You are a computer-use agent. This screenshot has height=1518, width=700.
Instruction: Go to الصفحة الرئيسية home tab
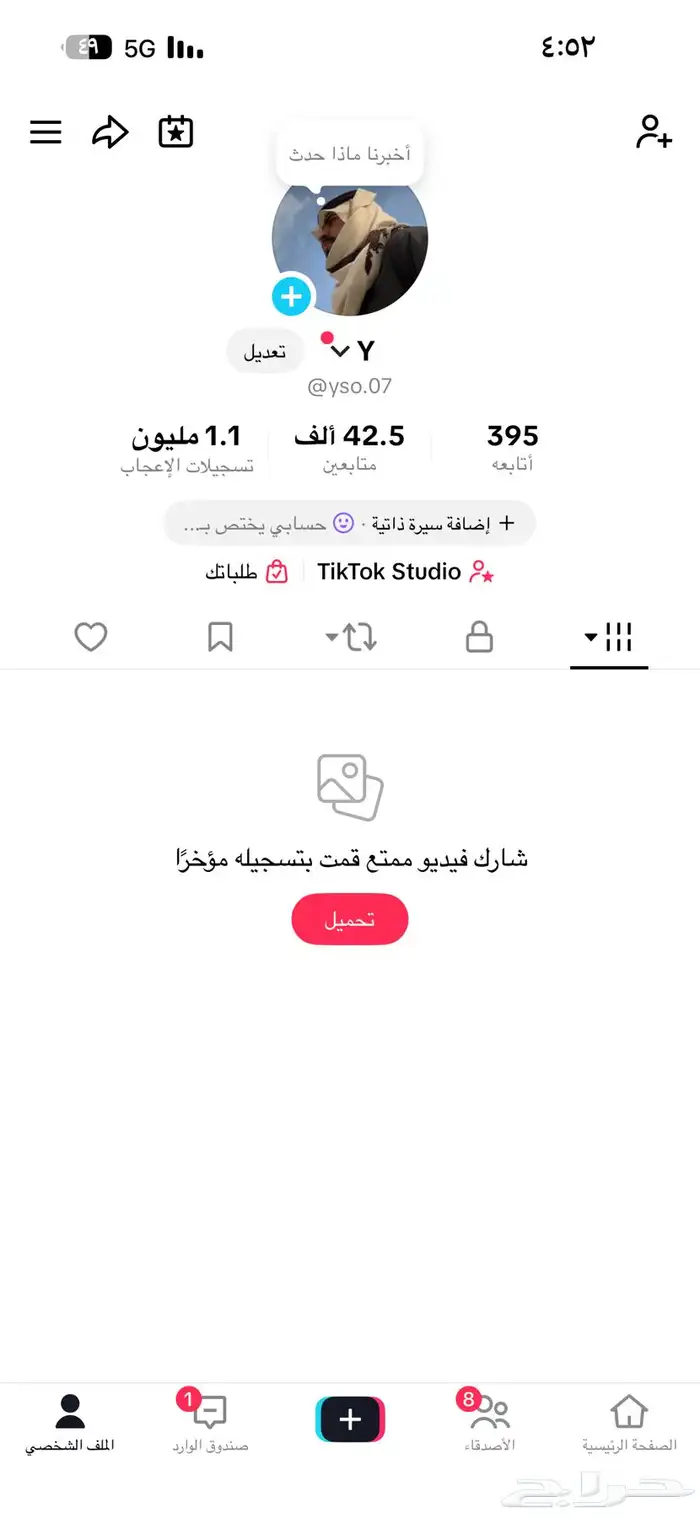629,1423
